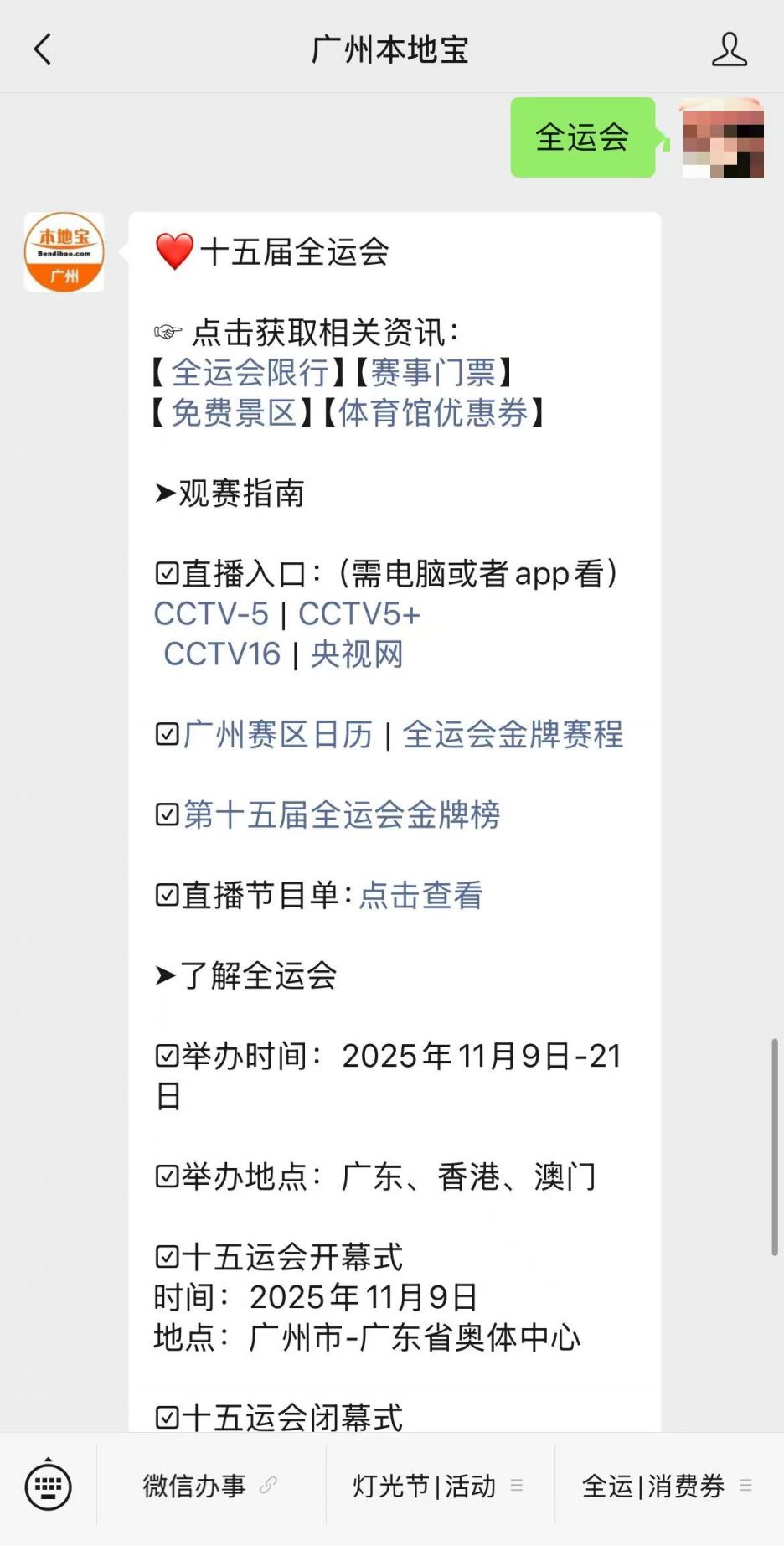
Task: Open the 央视网 link
Action: (357, 654)
